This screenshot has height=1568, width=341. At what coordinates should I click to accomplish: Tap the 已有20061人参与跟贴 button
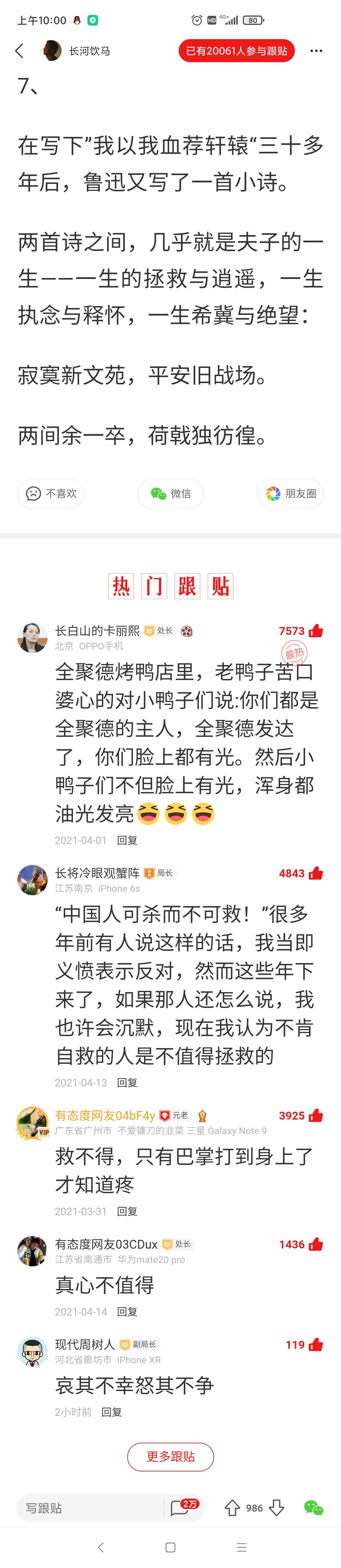(236, 51)
